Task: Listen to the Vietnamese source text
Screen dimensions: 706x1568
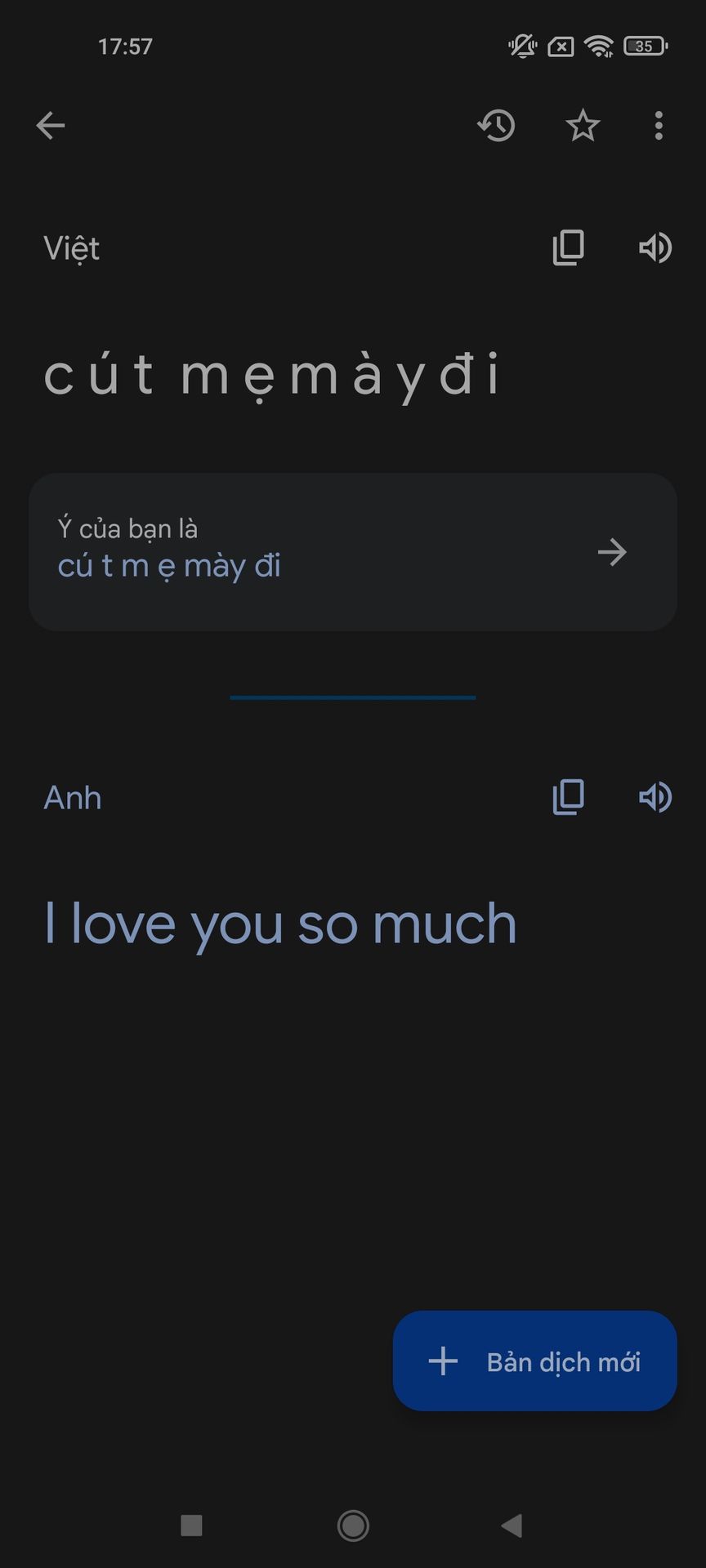Action: 655,247
